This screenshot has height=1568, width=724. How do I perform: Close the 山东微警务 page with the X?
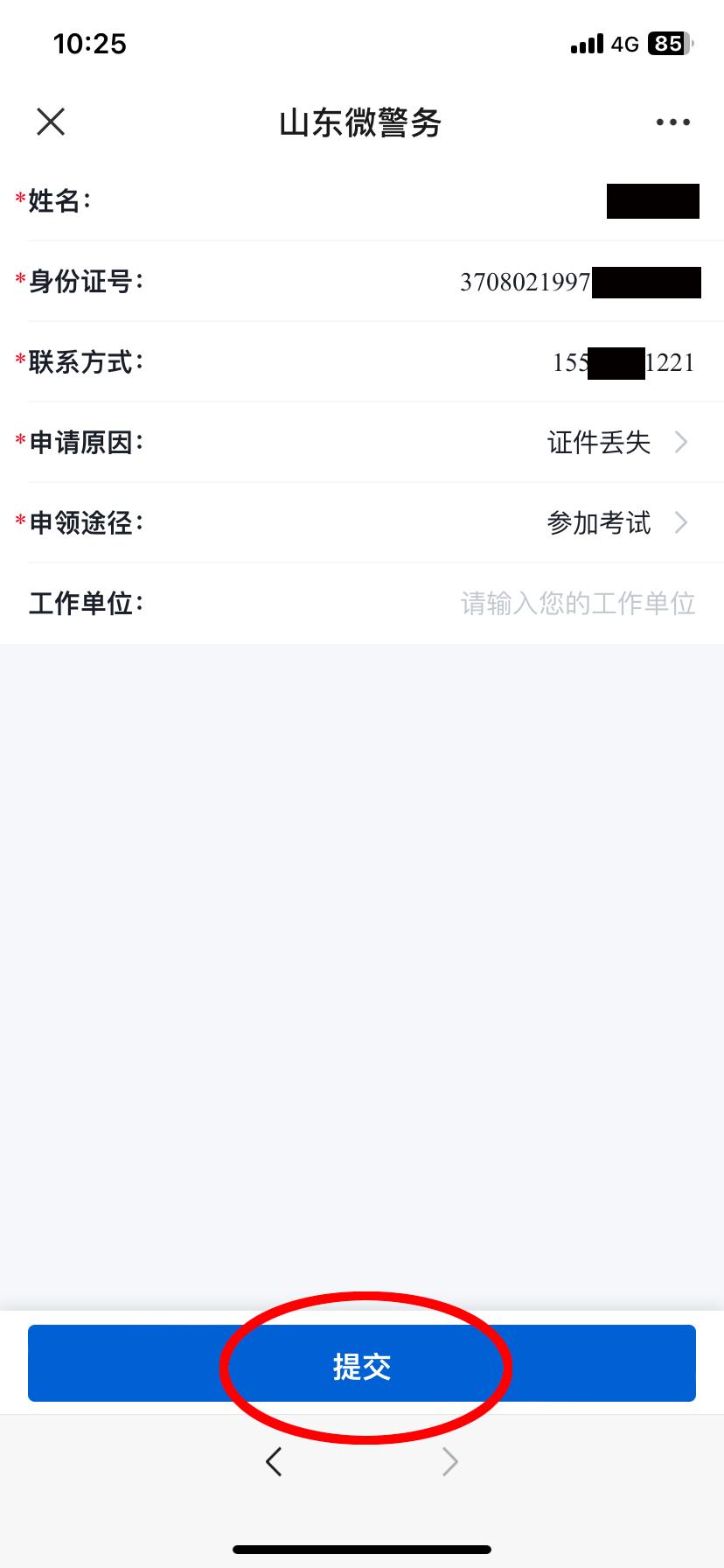tap(50, 122)
